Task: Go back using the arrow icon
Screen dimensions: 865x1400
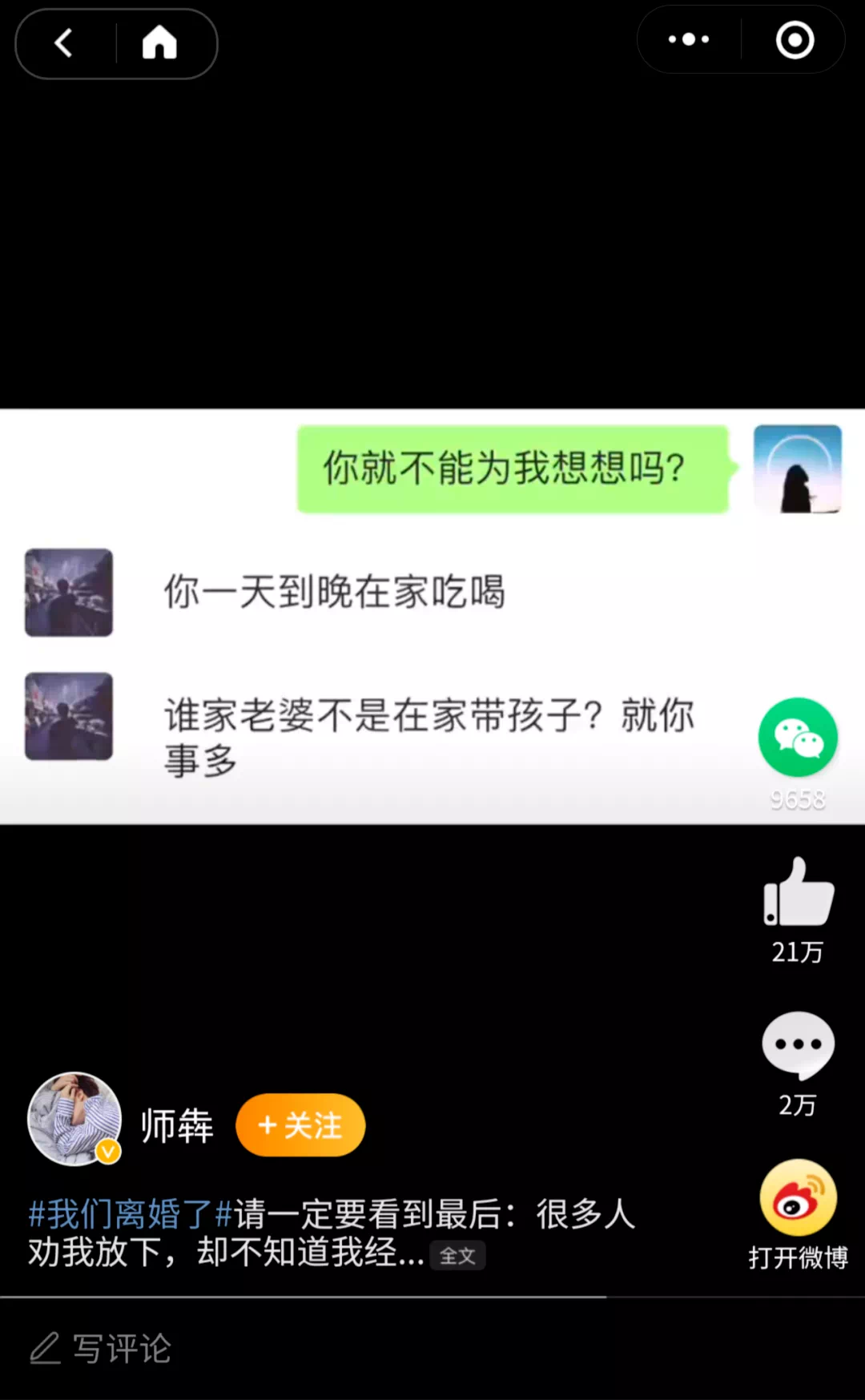Action: coord(64,43)
